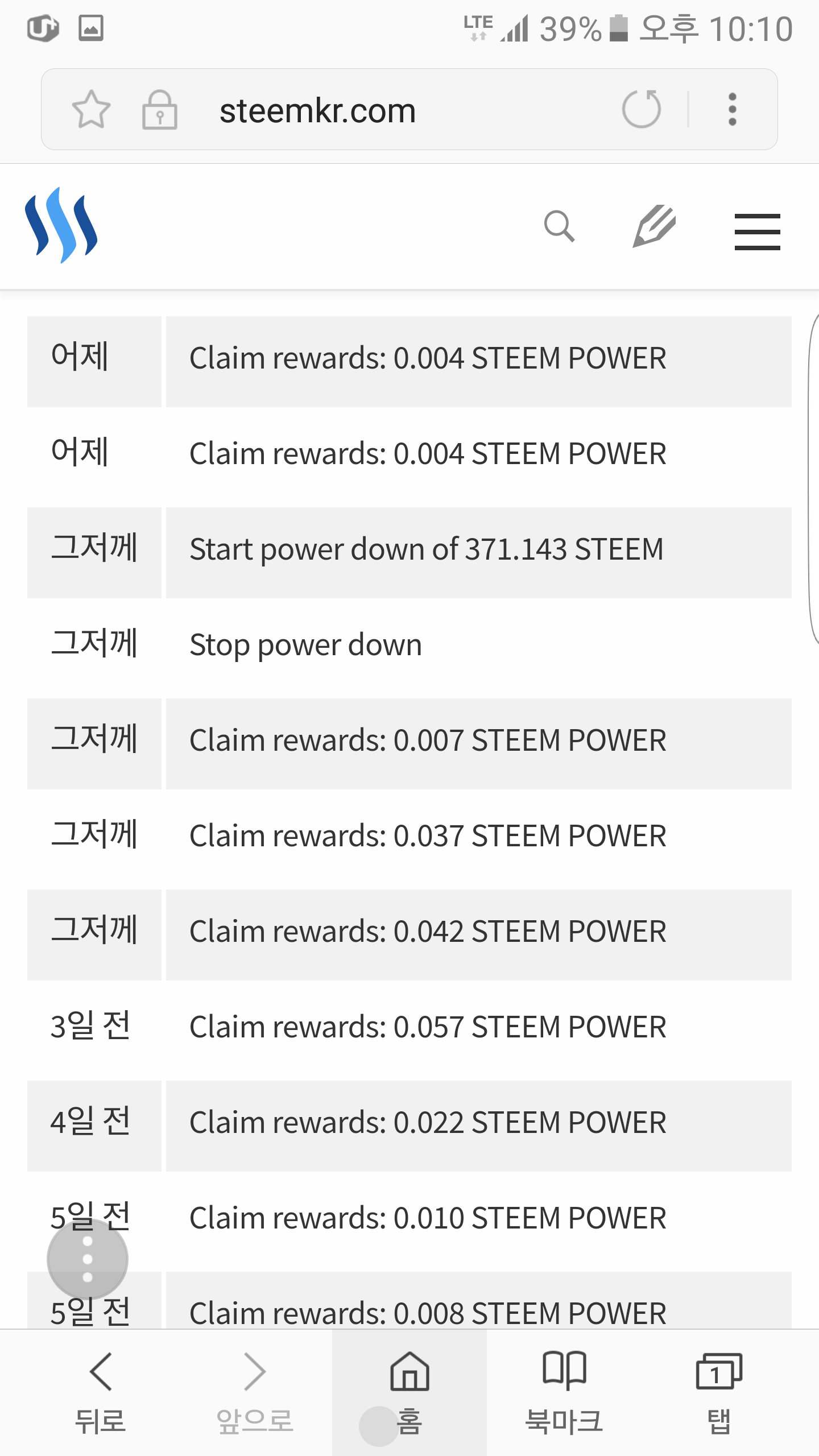
Task: Tap the floating three-dot button
Action: pyautogui.click(x=88, y=1259)
